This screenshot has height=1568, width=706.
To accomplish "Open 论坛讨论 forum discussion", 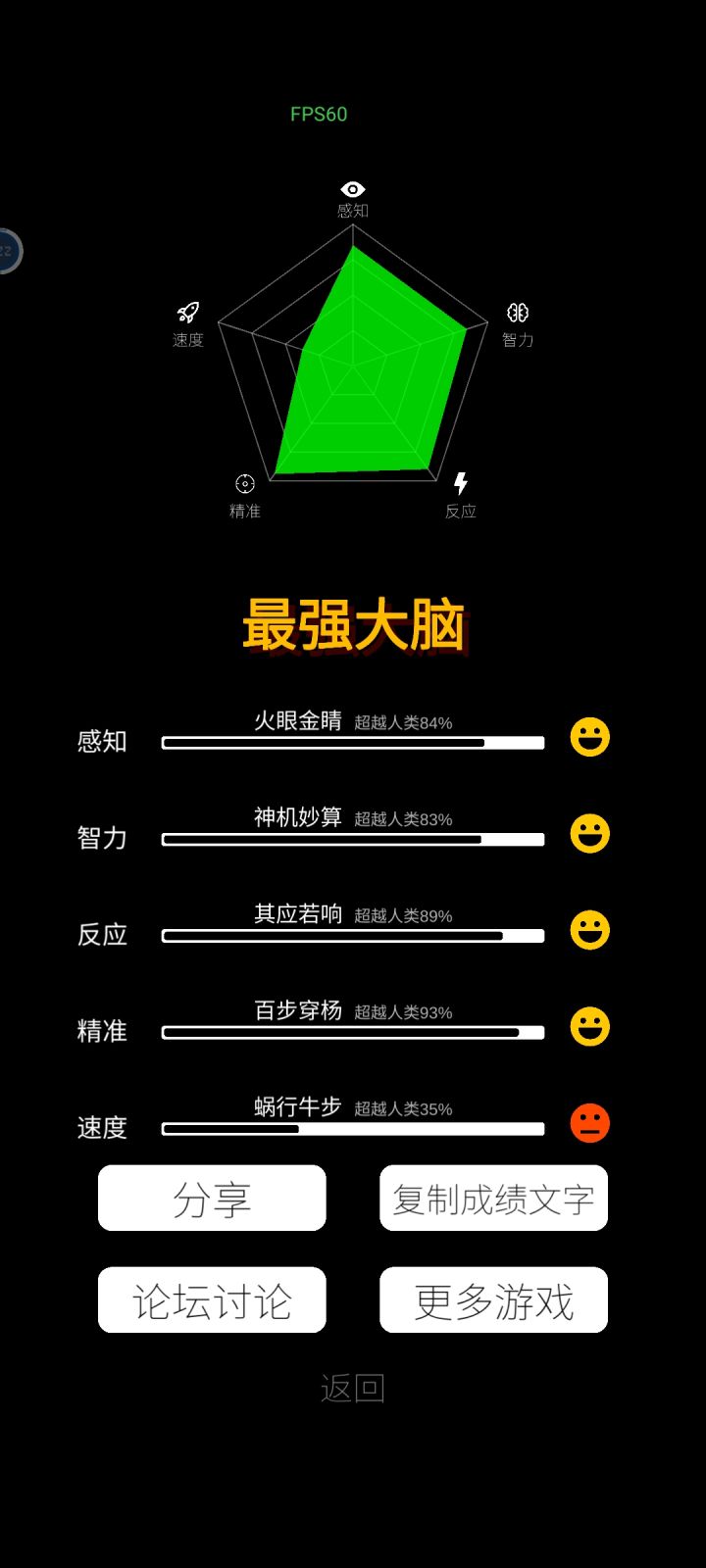I will [x=212, y=1299].
